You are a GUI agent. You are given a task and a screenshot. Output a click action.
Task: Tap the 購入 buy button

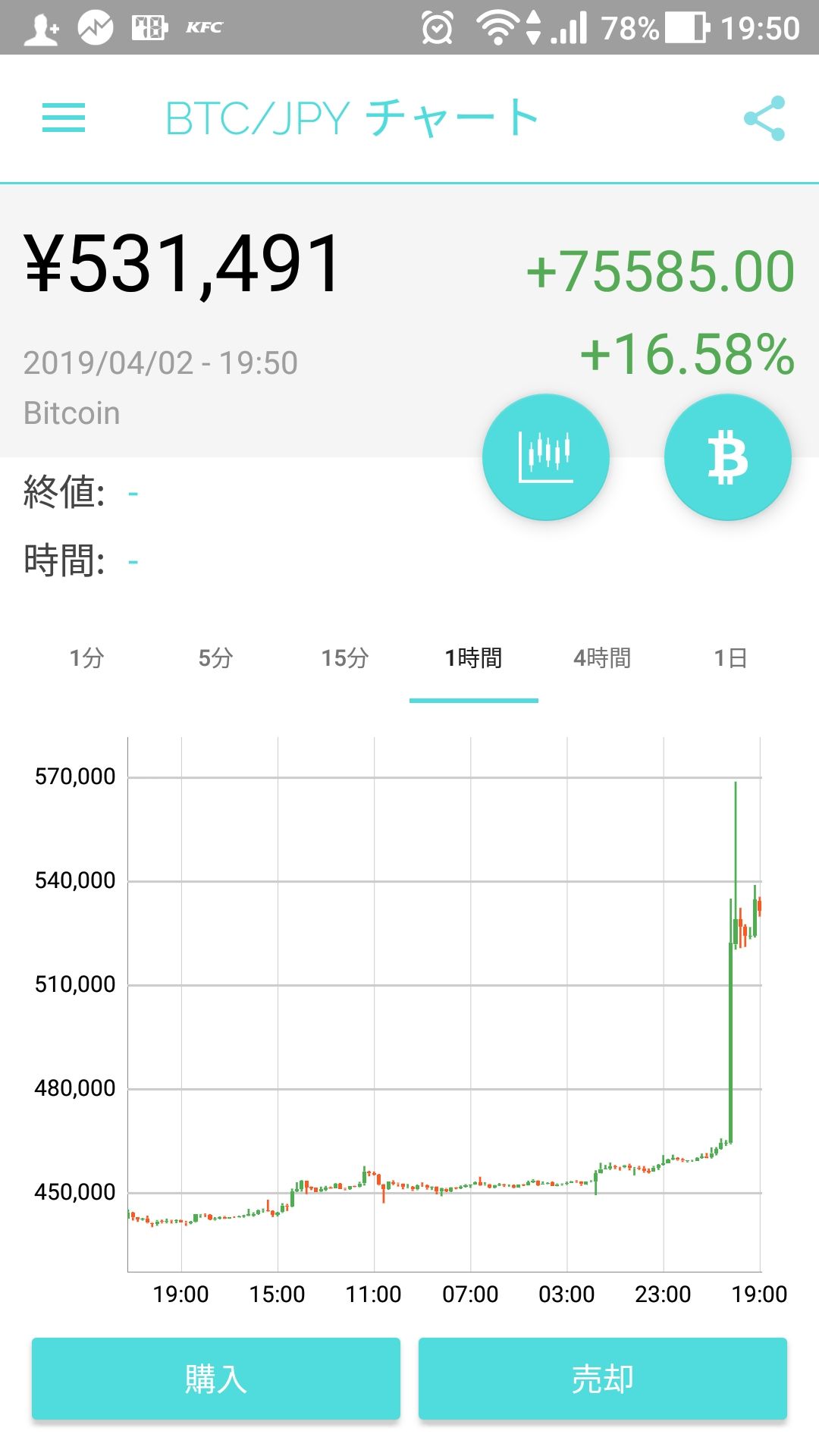[216, 1379]
